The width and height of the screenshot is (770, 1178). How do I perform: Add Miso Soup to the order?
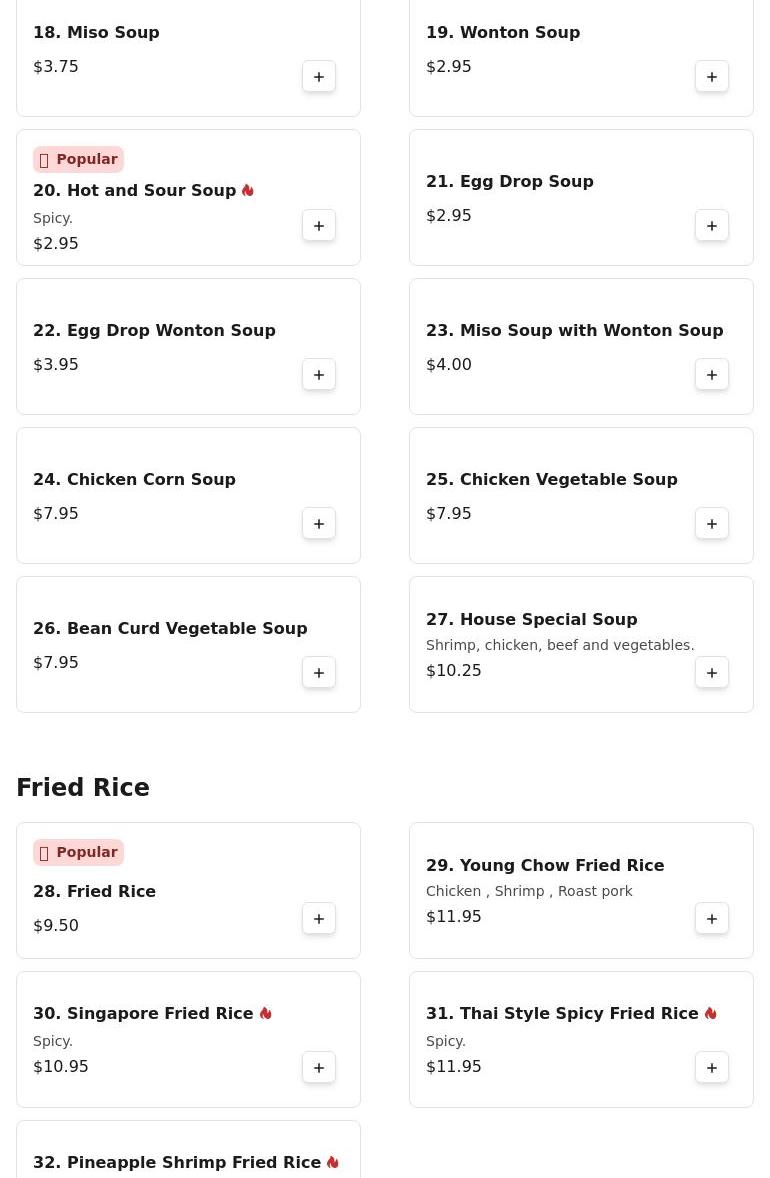click(319, 77)
